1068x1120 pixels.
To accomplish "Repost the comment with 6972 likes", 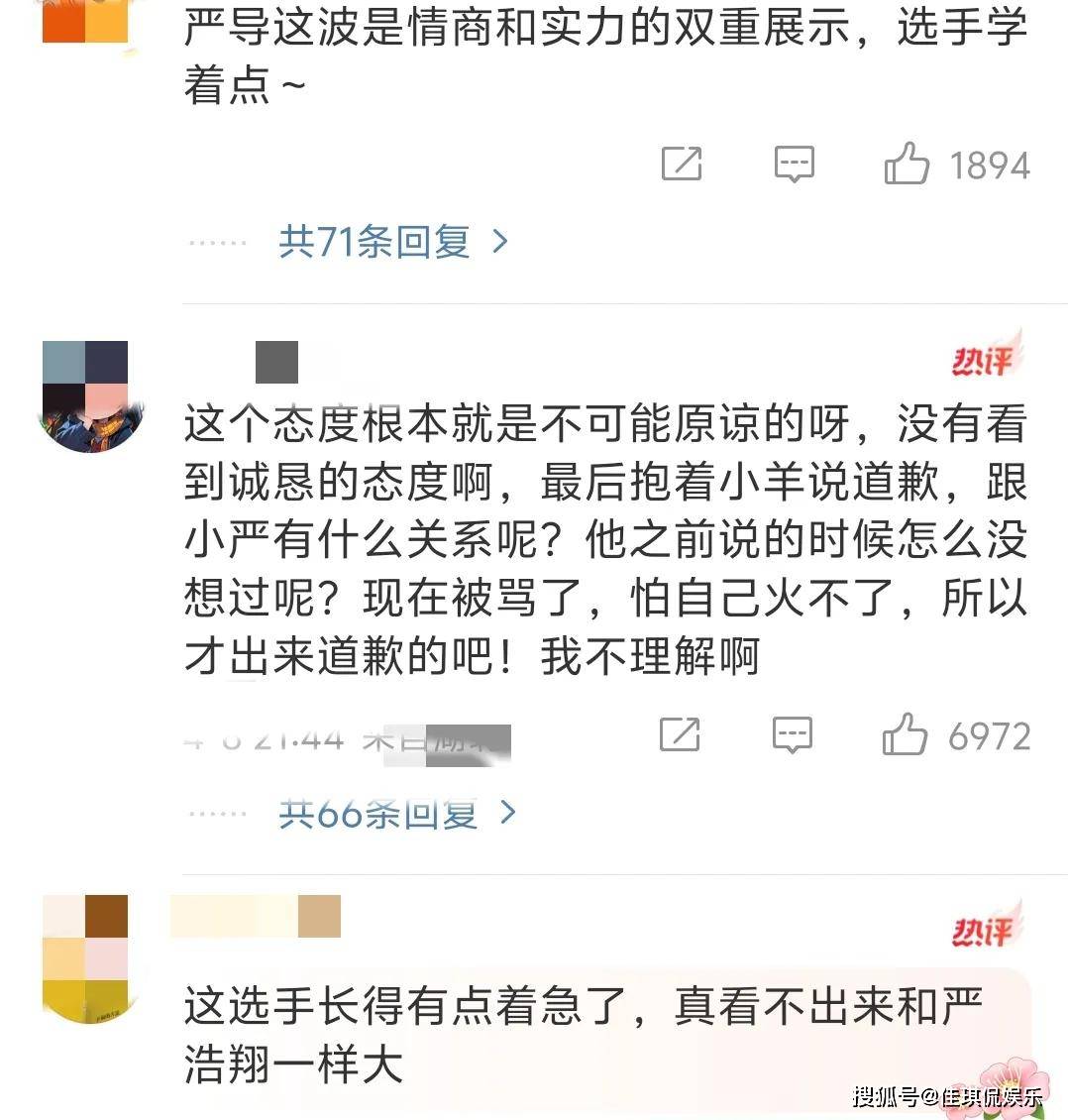I will 680,735.
